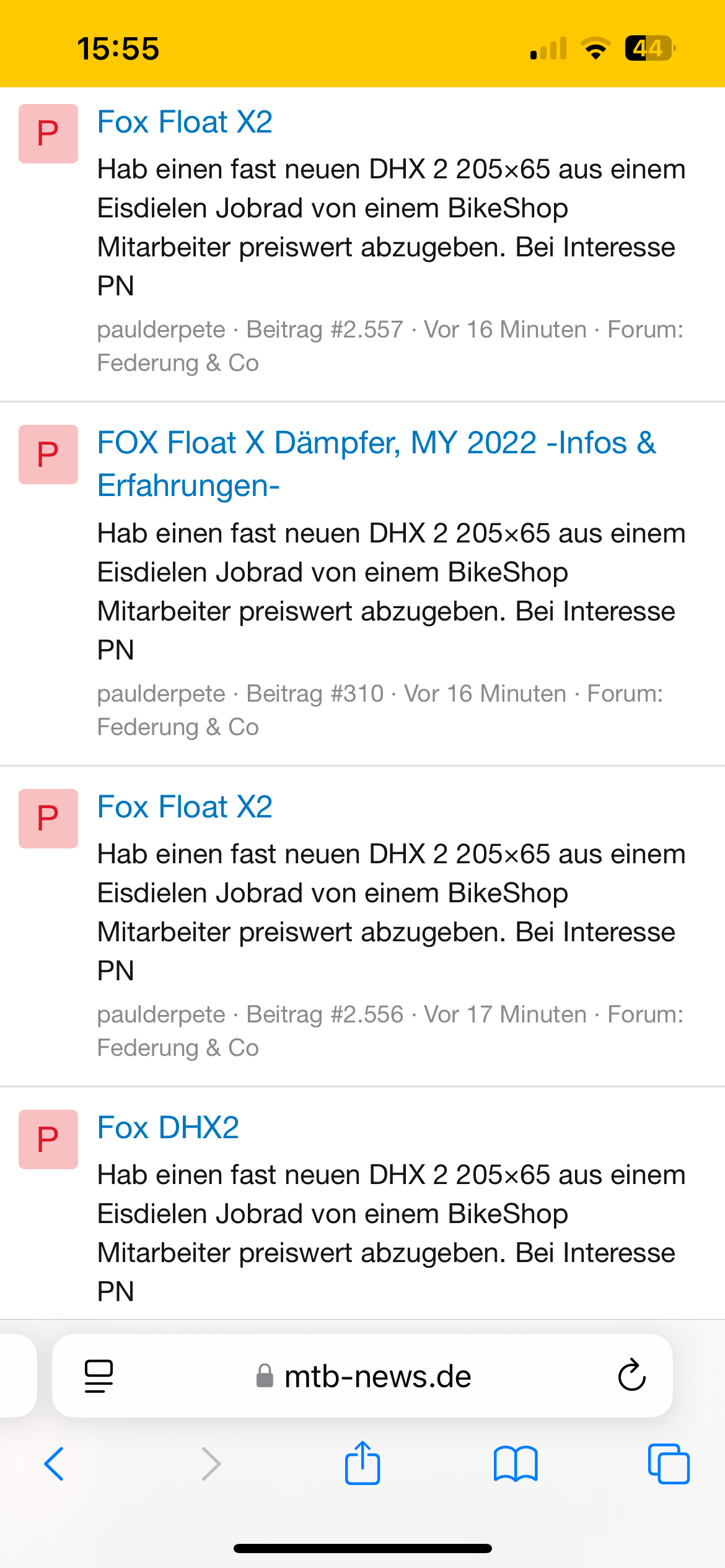725x1568 pixels.
Task: Reload the current page
Action: click(631, 1375)
